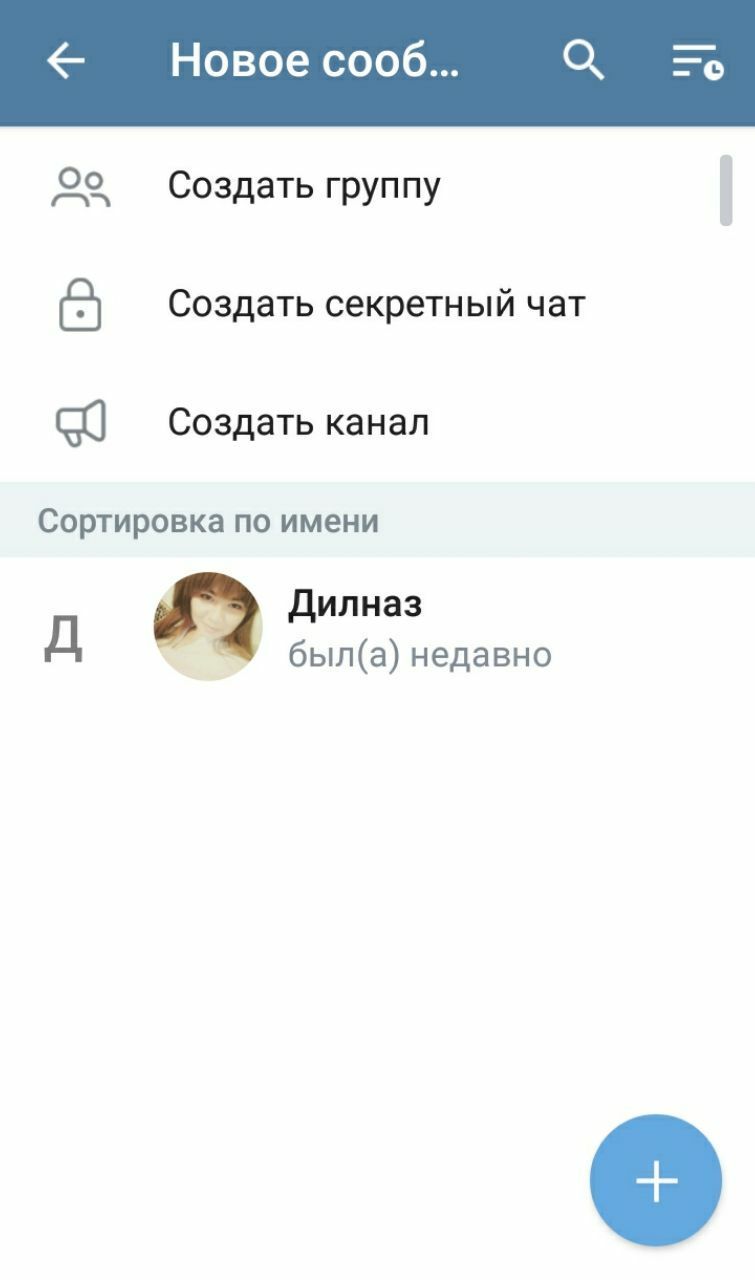Add new contact with plus button
Viewport: 755px width, 1280px height.
coord(655,1180)
